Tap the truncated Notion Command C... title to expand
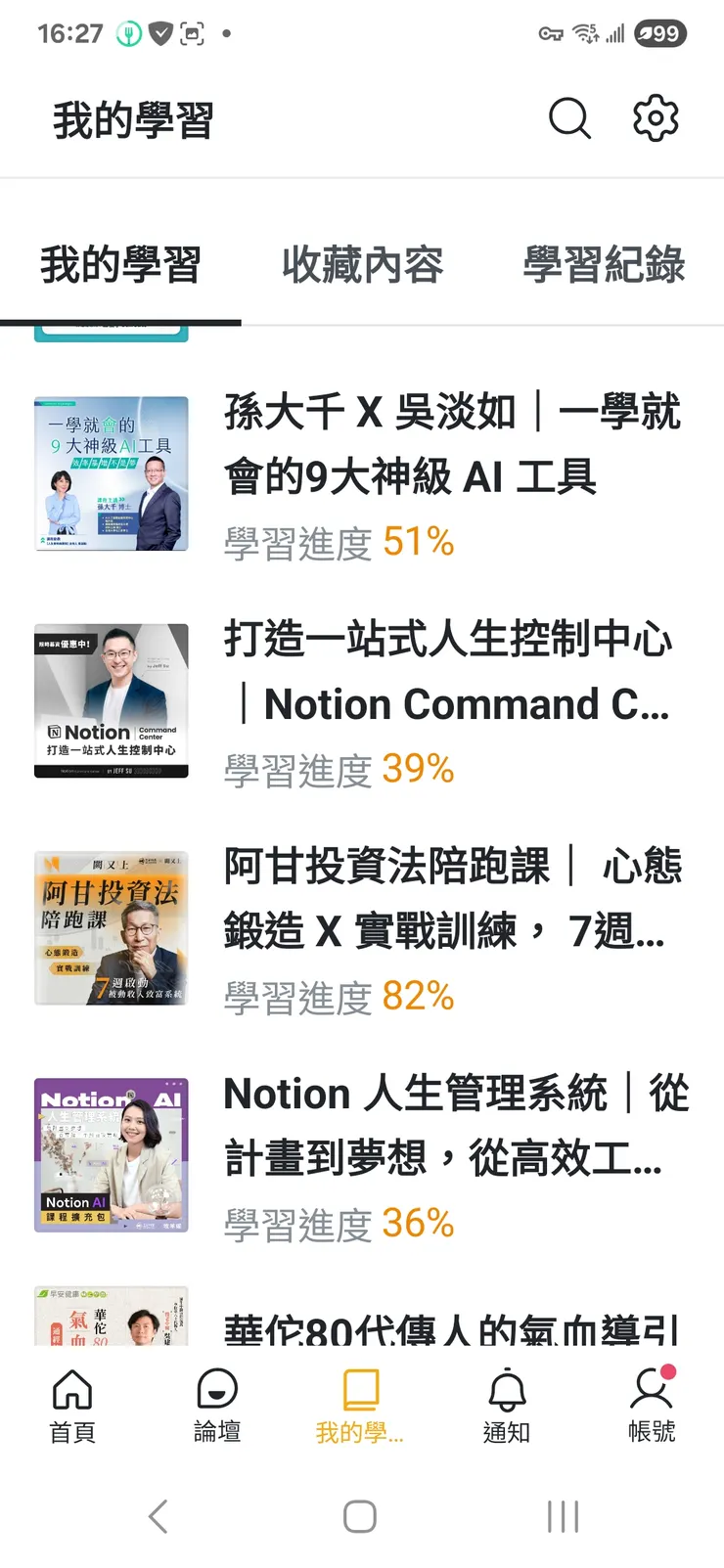724x1568 pixels. click(x=450, y=704)
